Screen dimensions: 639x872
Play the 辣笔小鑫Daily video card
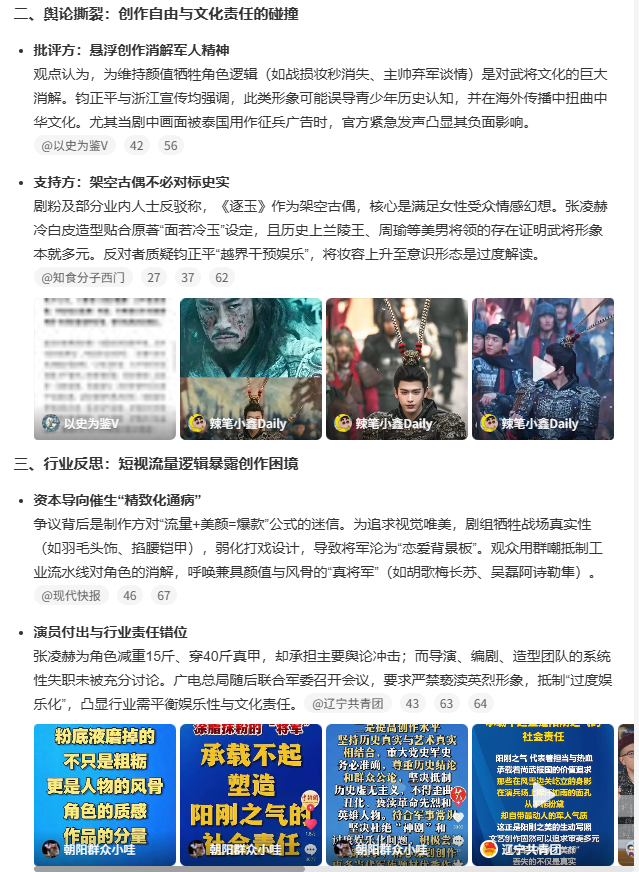pyautogui.click(x=542, y=369)
